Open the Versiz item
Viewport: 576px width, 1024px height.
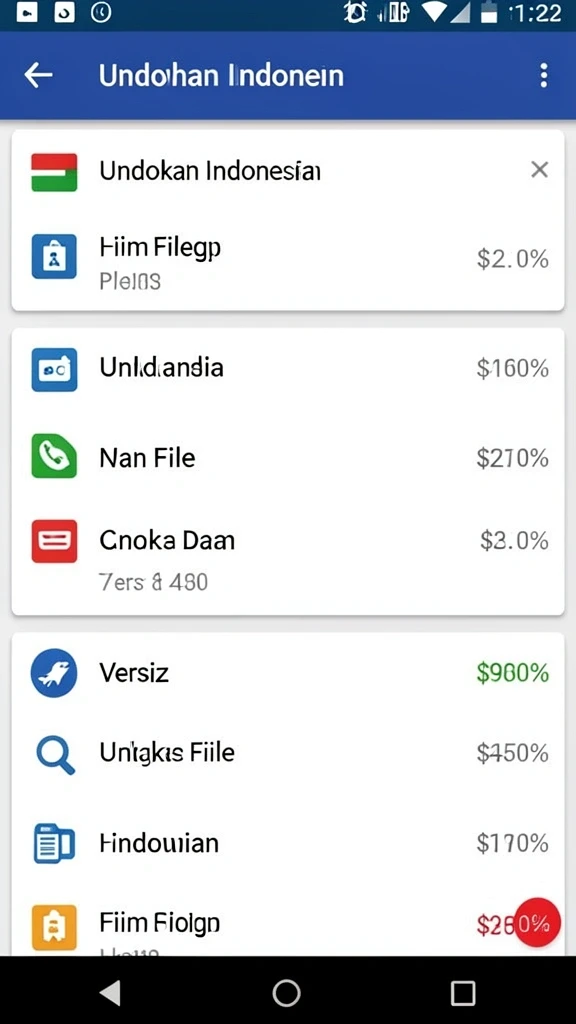pyautogui.click(x=288, y=673)
